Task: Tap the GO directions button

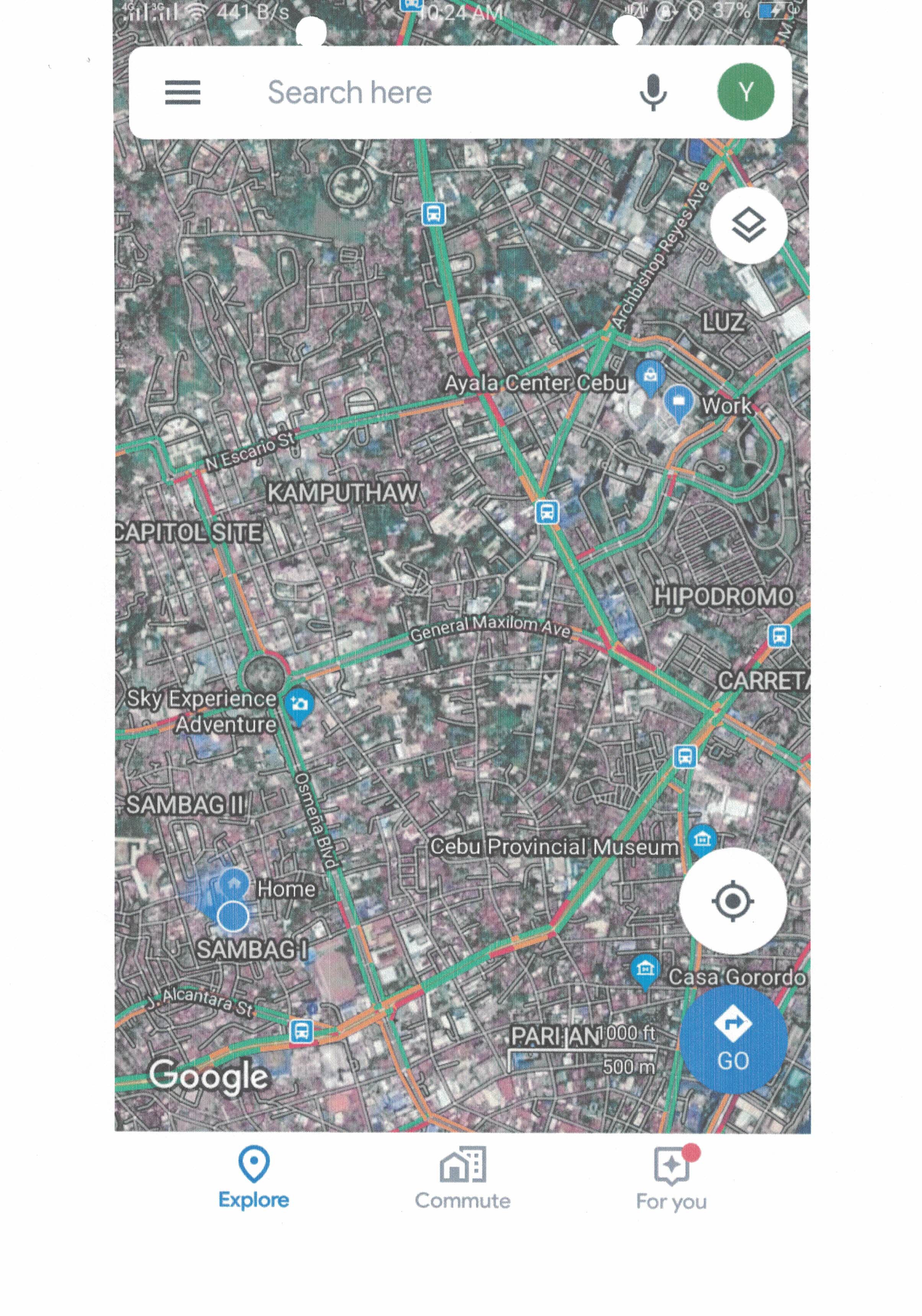Action: pyautogui.click(x=733, y=1038)
